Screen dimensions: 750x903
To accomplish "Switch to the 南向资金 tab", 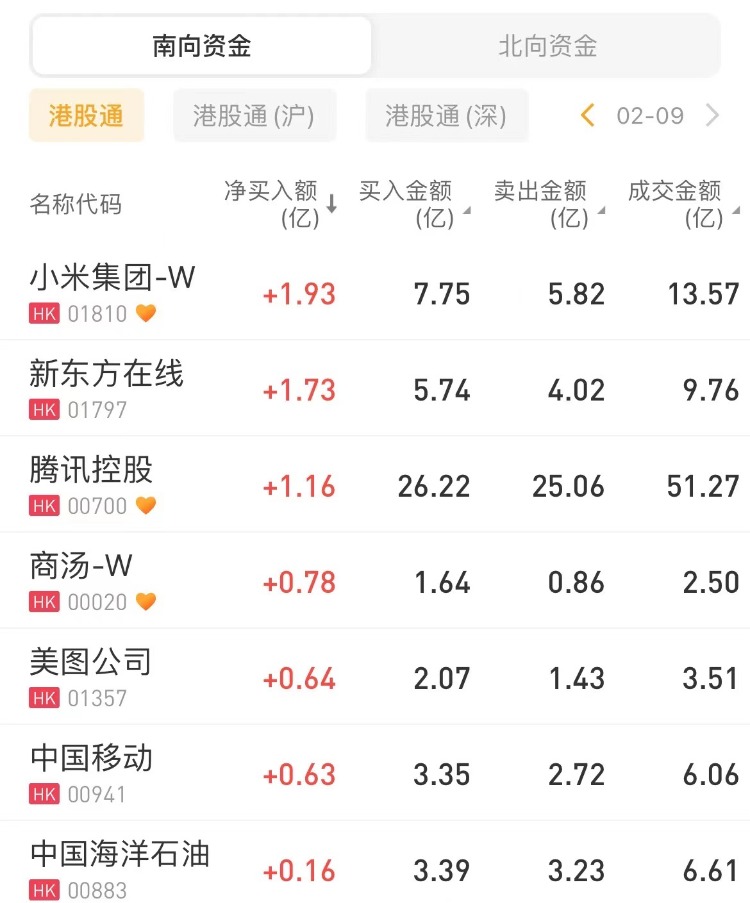I will coord(201,46).
